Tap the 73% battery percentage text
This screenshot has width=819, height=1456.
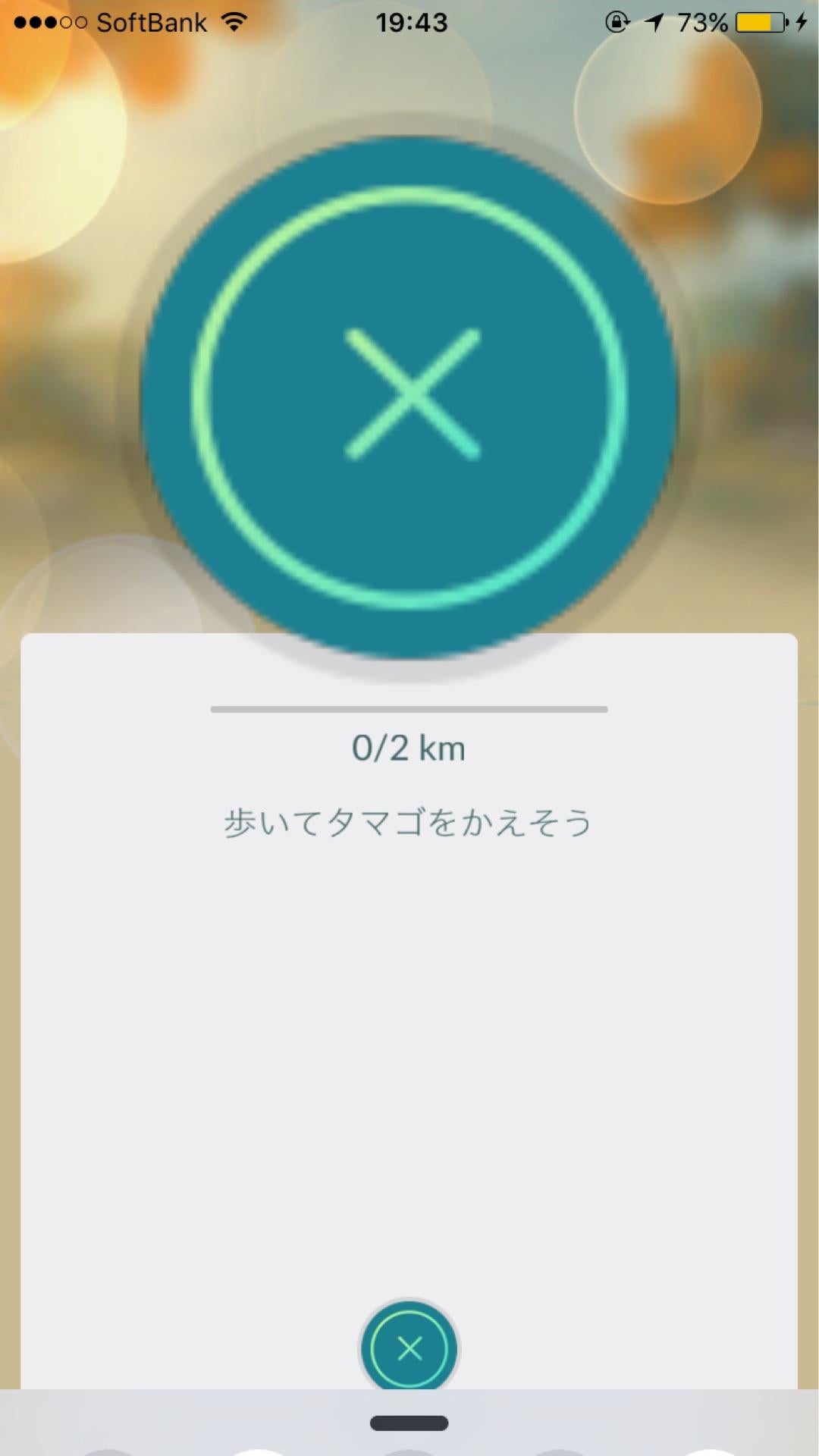pos(701,22)
